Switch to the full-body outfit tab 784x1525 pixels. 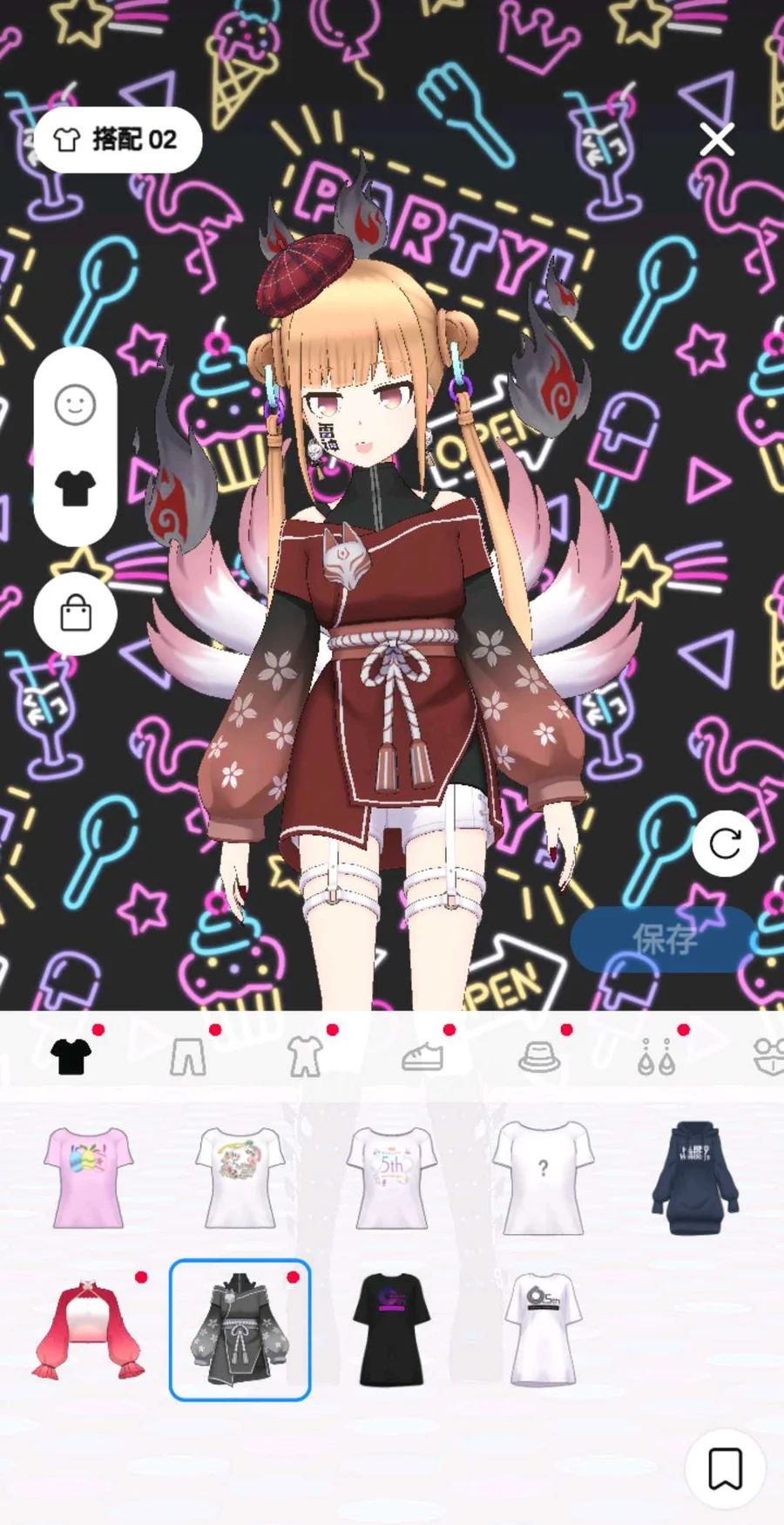tap(305, 1058)
